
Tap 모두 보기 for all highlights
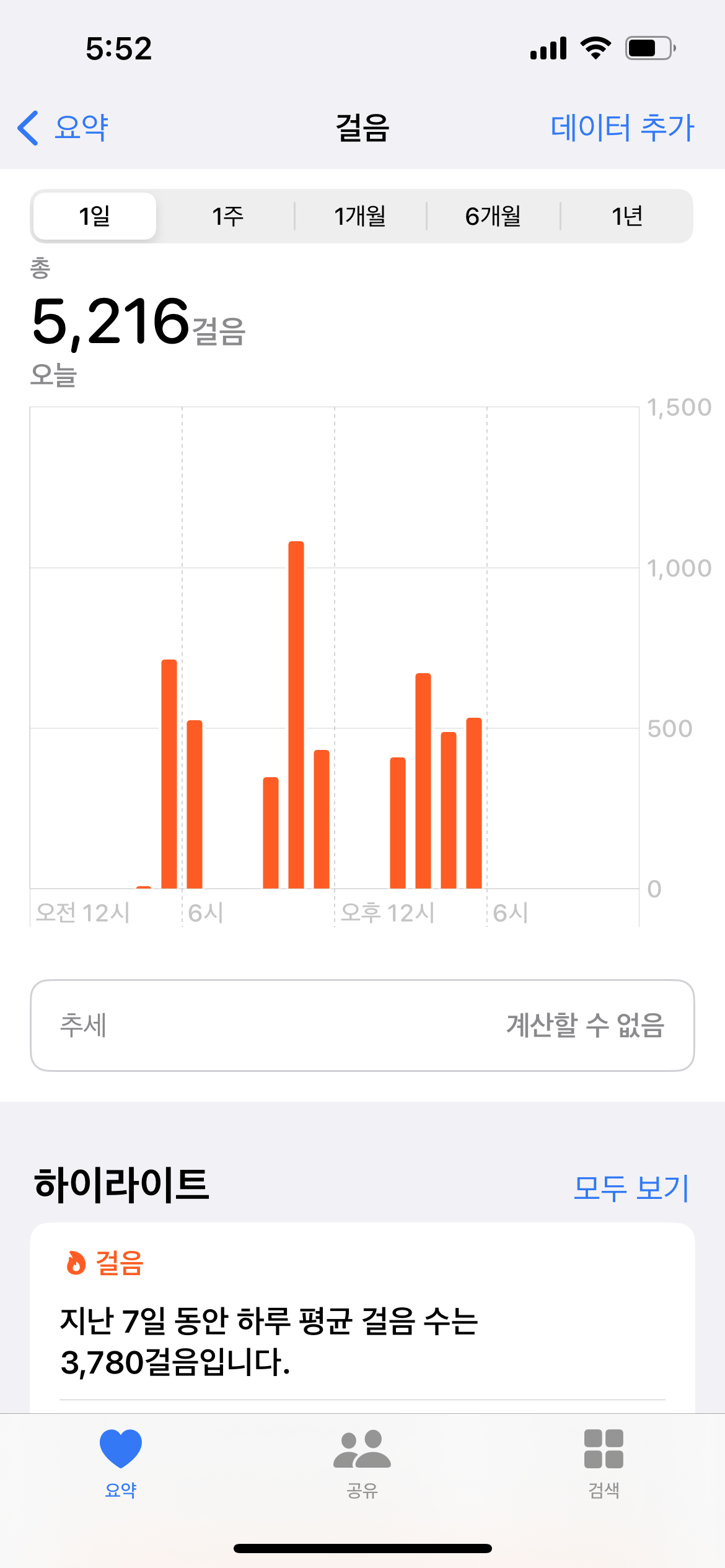631,1188
